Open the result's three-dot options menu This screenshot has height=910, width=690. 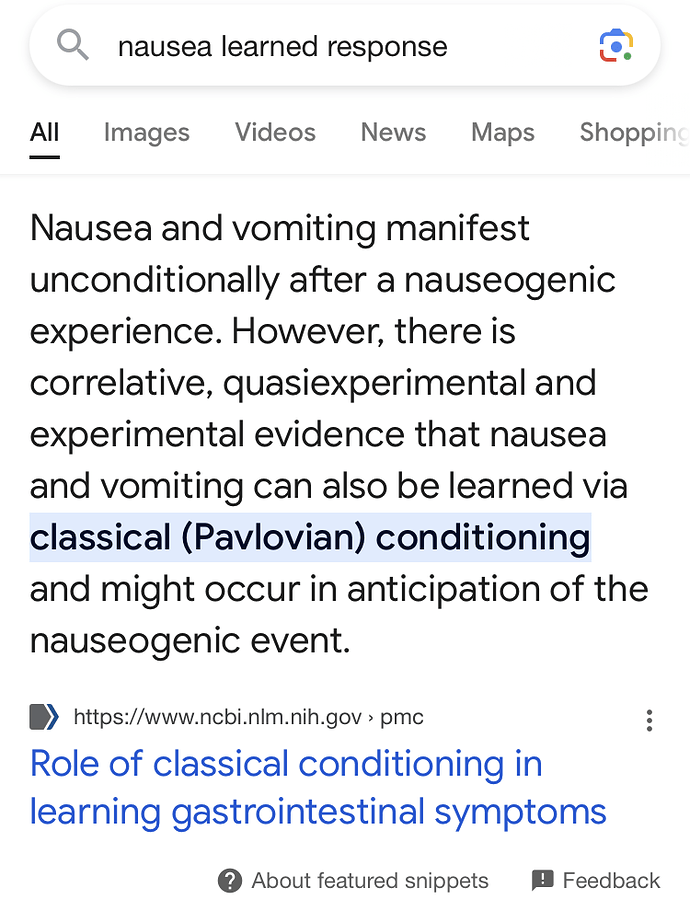(650, 720)
